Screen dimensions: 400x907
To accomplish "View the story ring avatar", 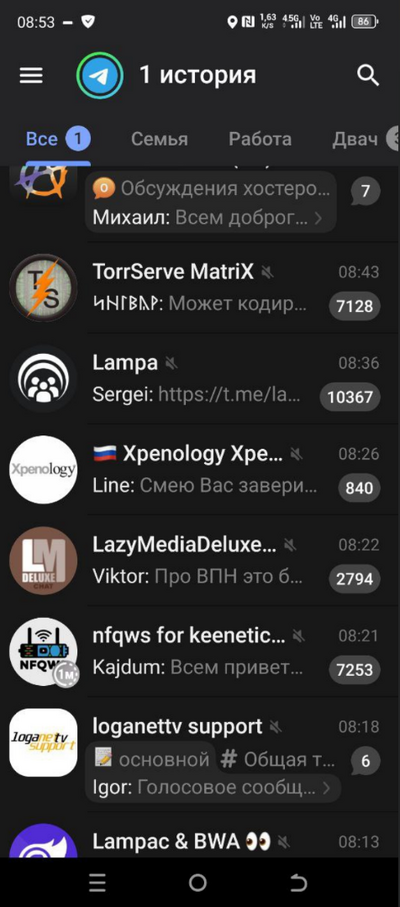I will click(x=100, y=75).
